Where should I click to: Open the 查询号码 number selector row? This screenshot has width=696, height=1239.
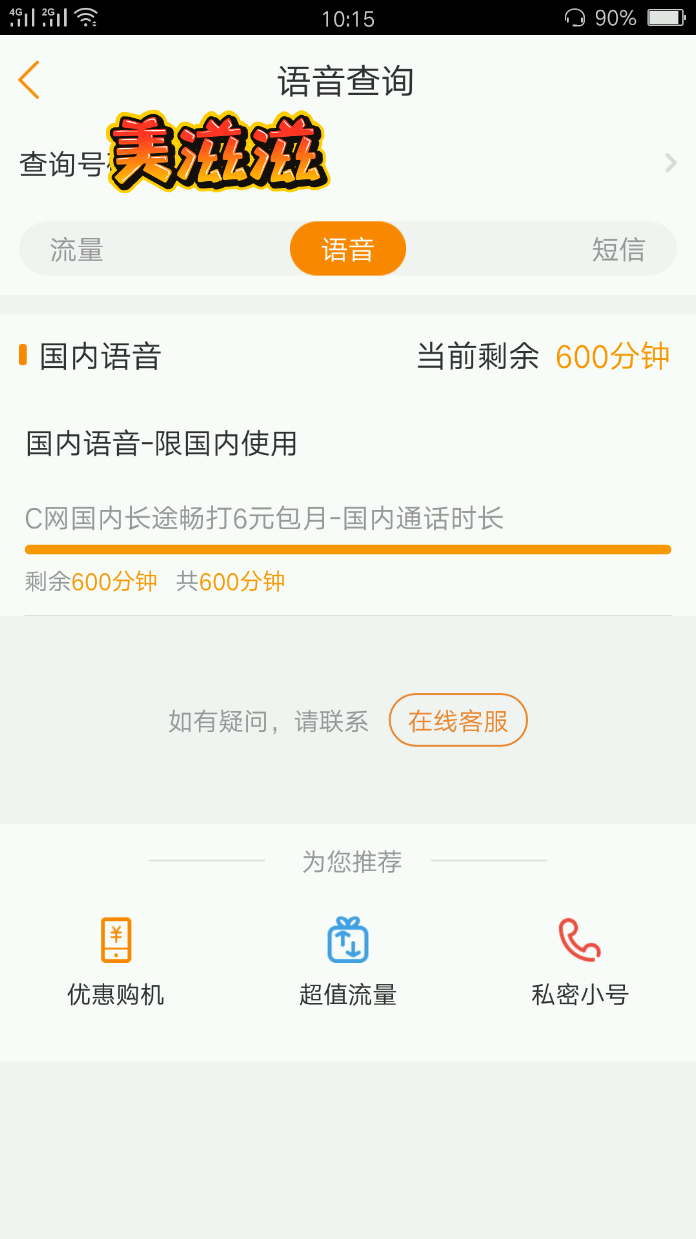click(348, 164)
